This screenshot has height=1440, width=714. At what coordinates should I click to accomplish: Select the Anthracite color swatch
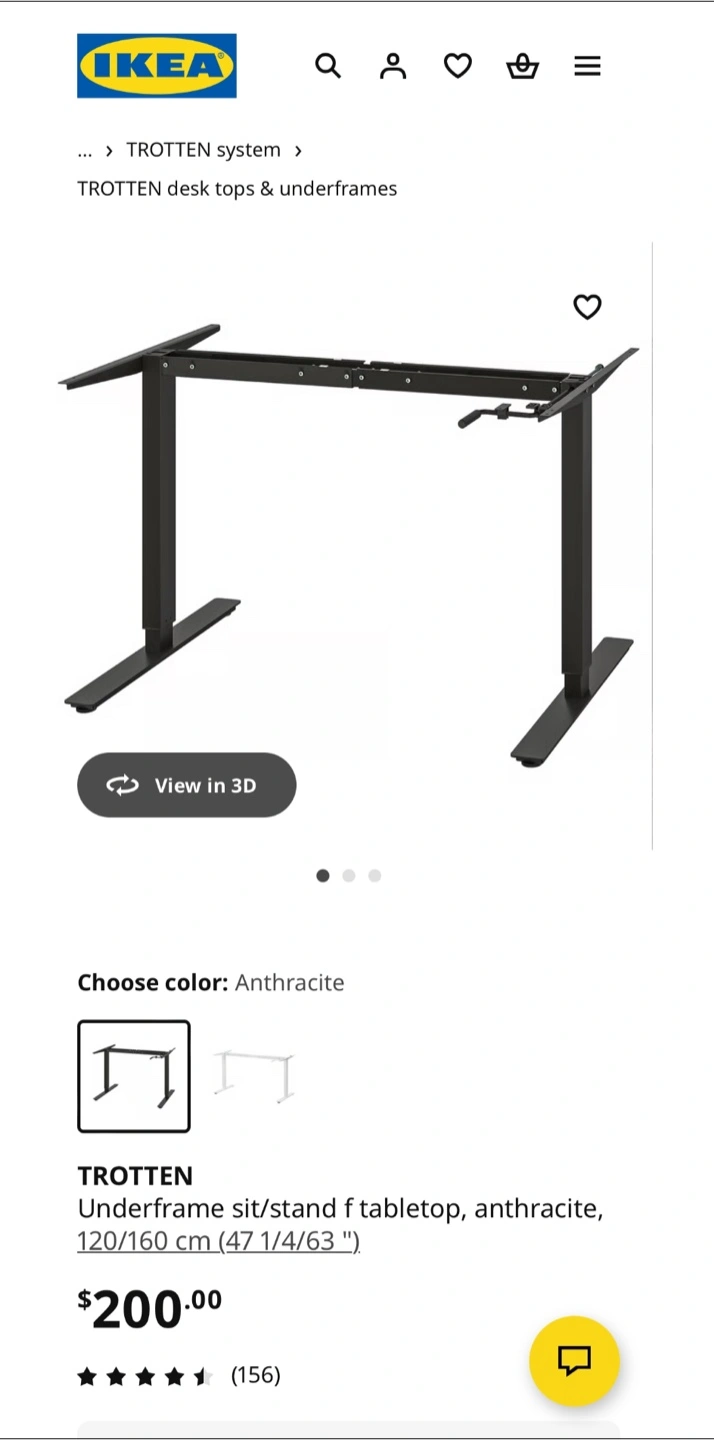(134, 1076)
